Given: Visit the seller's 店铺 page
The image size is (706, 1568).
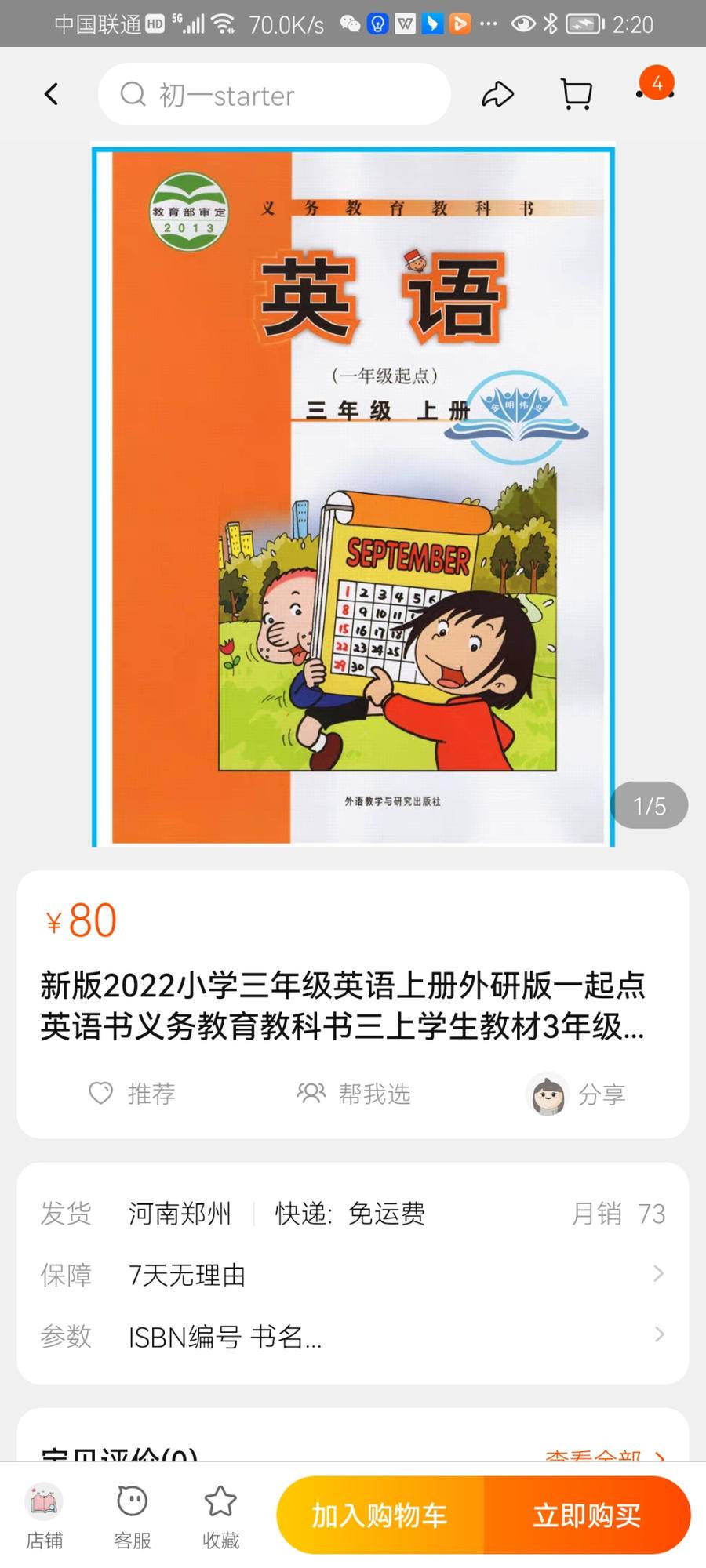Looking at the screenshot, I should pos(44,1518).
